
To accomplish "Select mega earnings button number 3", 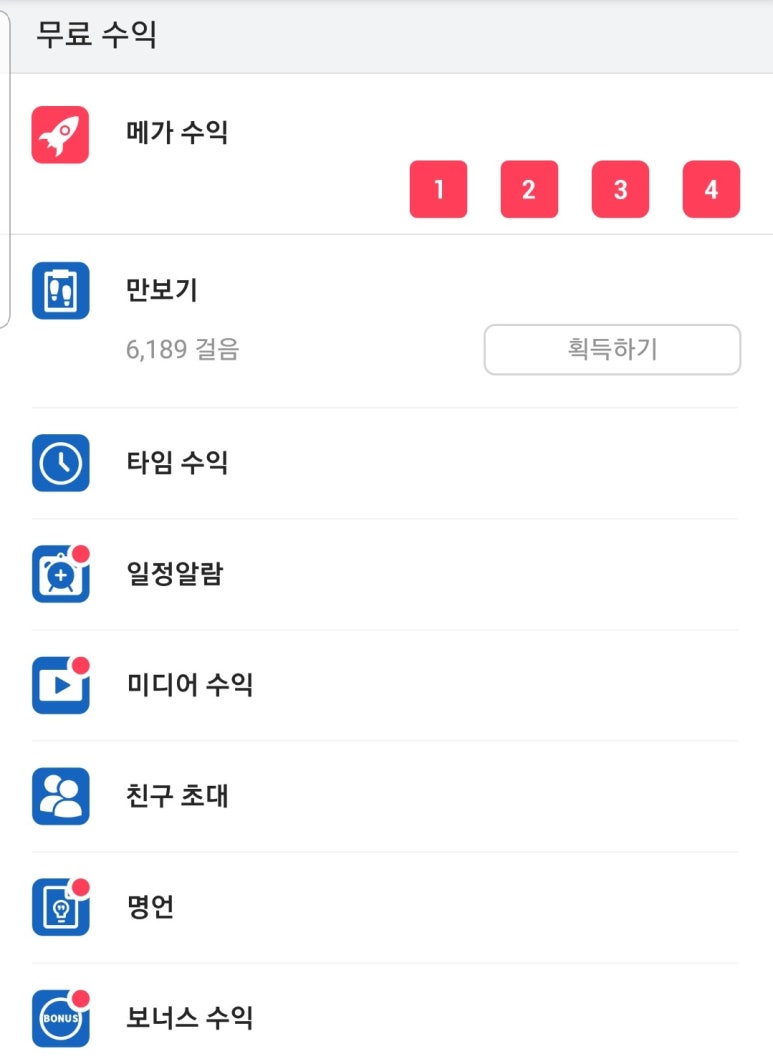I will coord(620,189).
